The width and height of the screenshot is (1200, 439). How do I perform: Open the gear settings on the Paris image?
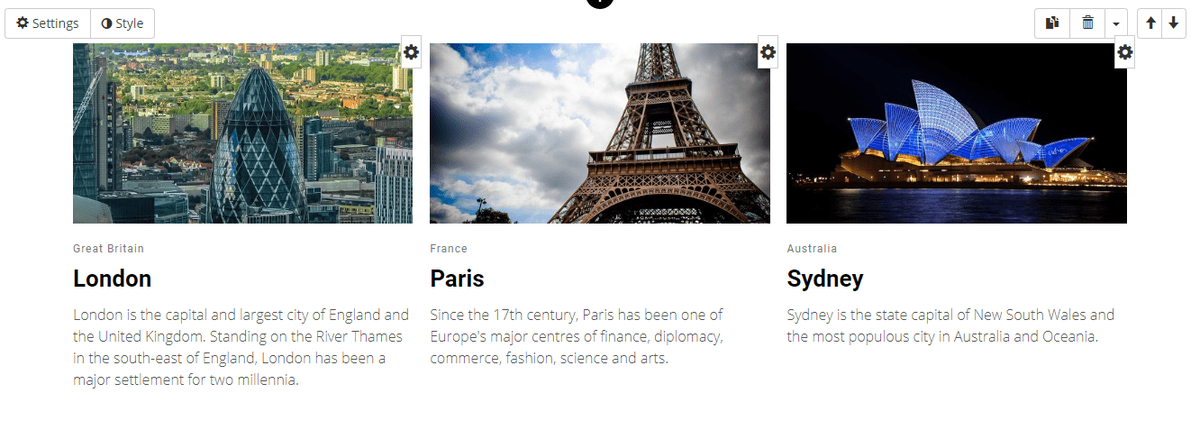point(768,52)
